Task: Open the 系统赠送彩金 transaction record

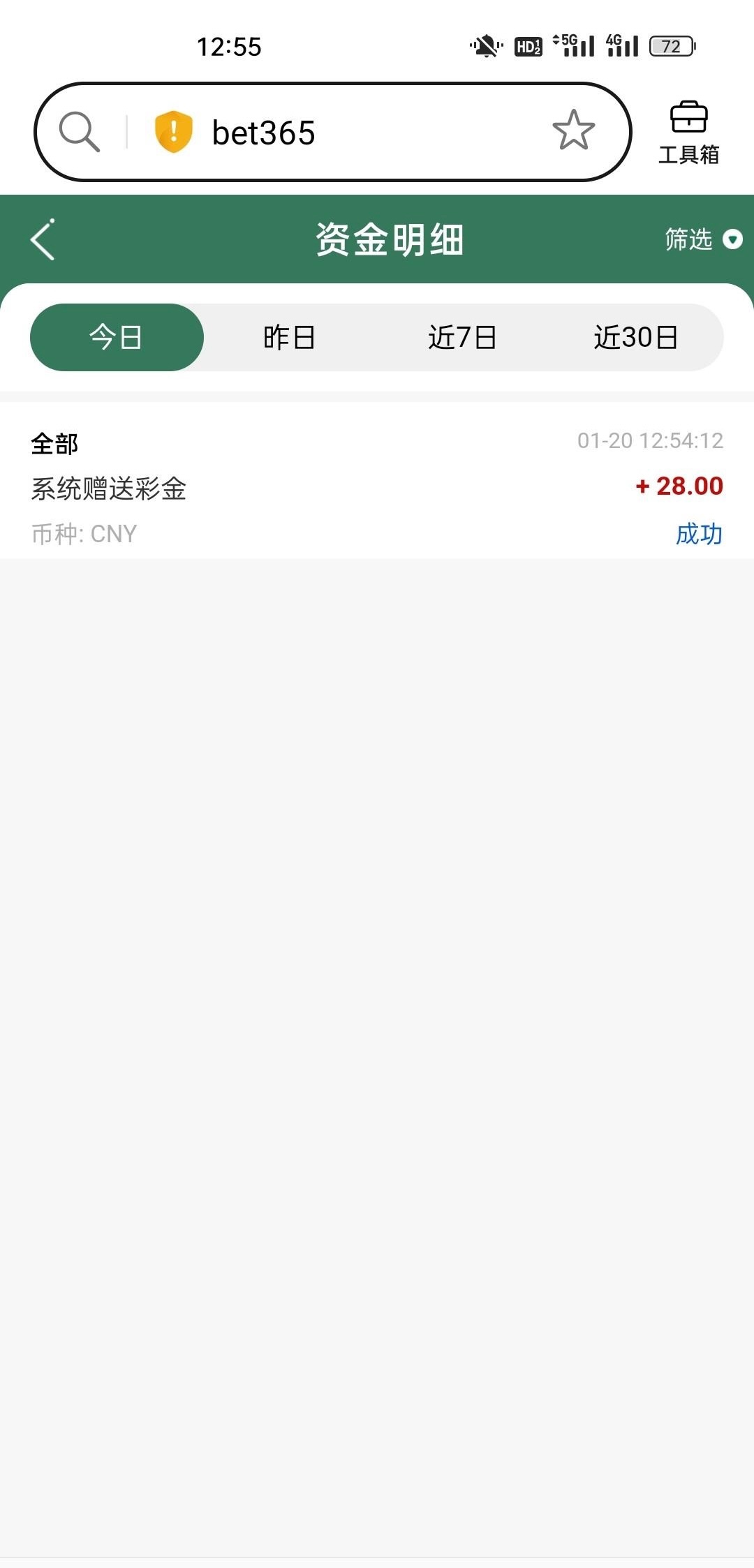Action: point(377,487)
